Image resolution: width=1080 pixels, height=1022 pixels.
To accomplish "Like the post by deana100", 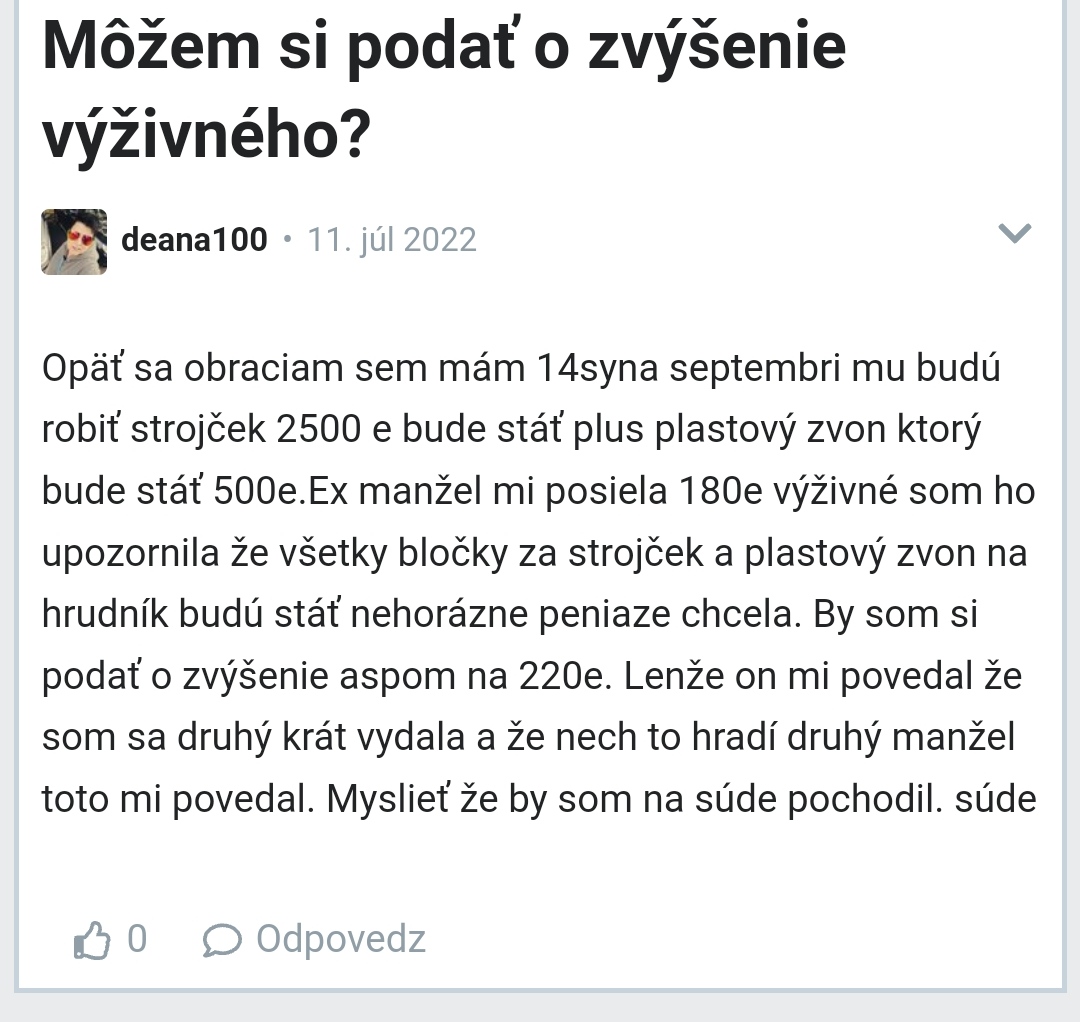I will [x=92, y=940].
